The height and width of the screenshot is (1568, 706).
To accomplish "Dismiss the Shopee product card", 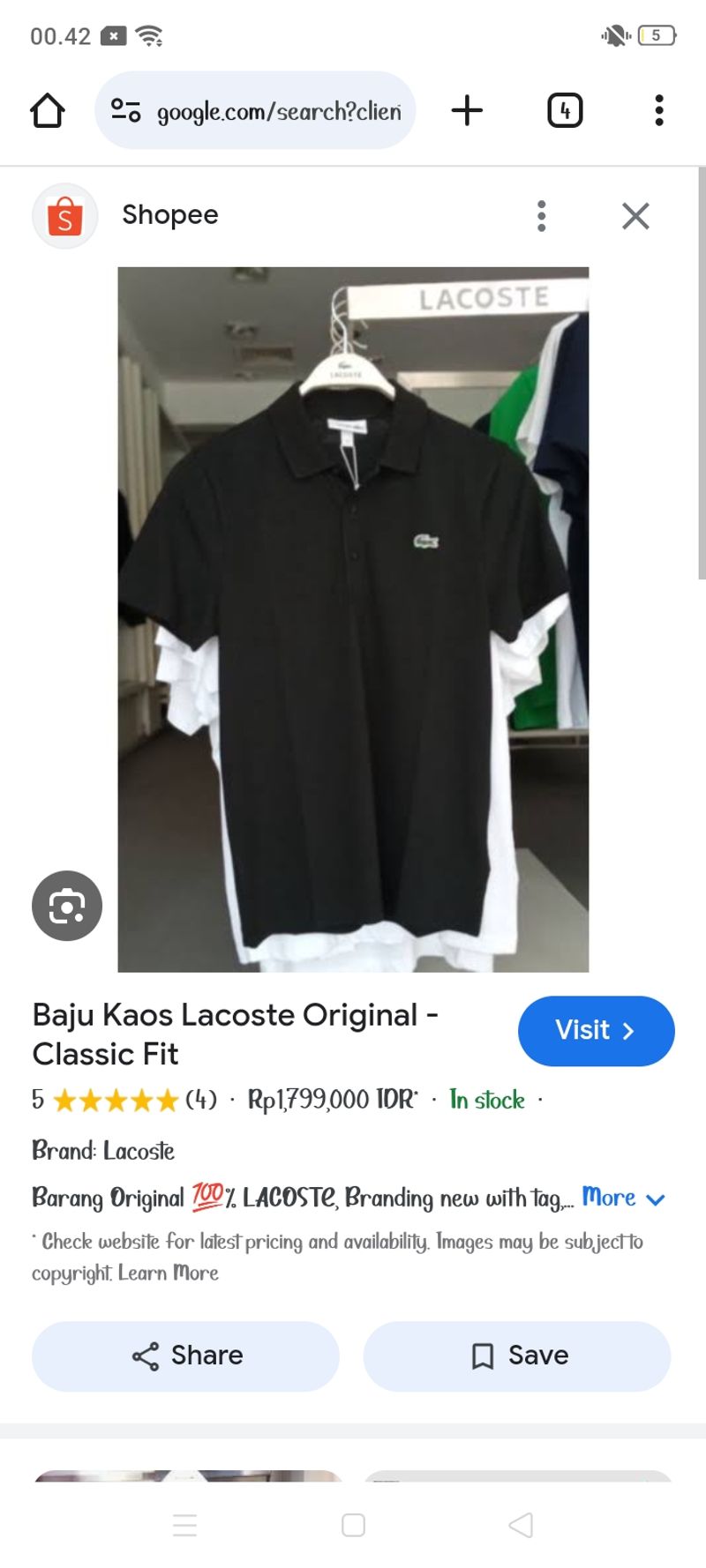I will (x=635, y=215).
